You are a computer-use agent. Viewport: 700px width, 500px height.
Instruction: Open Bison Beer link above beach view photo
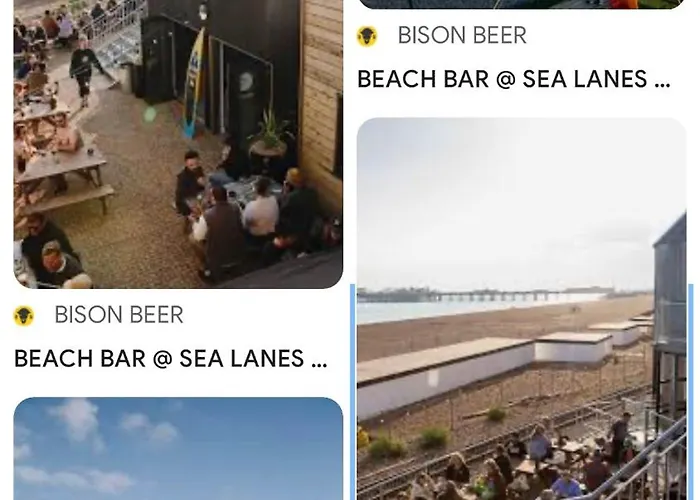(461, 36)
